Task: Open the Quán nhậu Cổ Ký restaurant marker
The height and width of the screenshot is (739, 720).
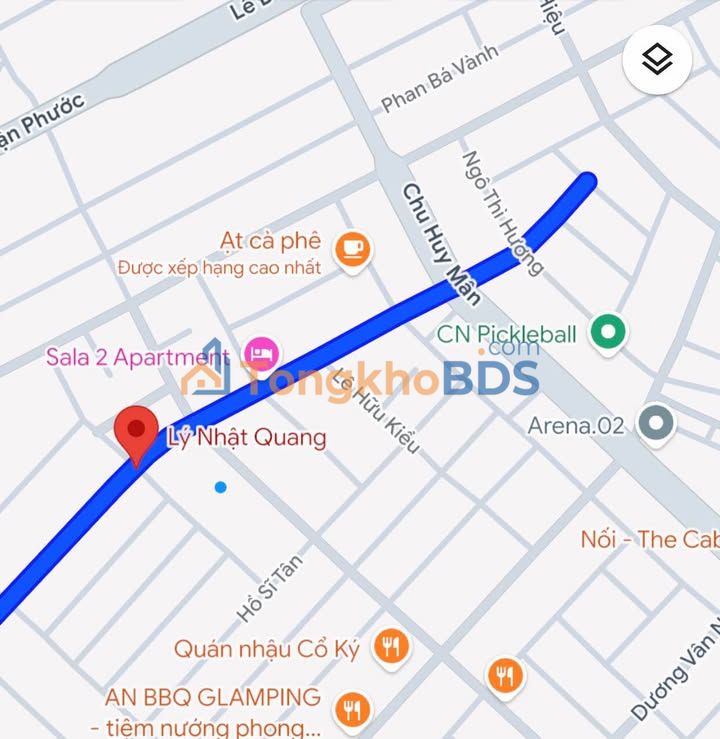Action: 391,647
